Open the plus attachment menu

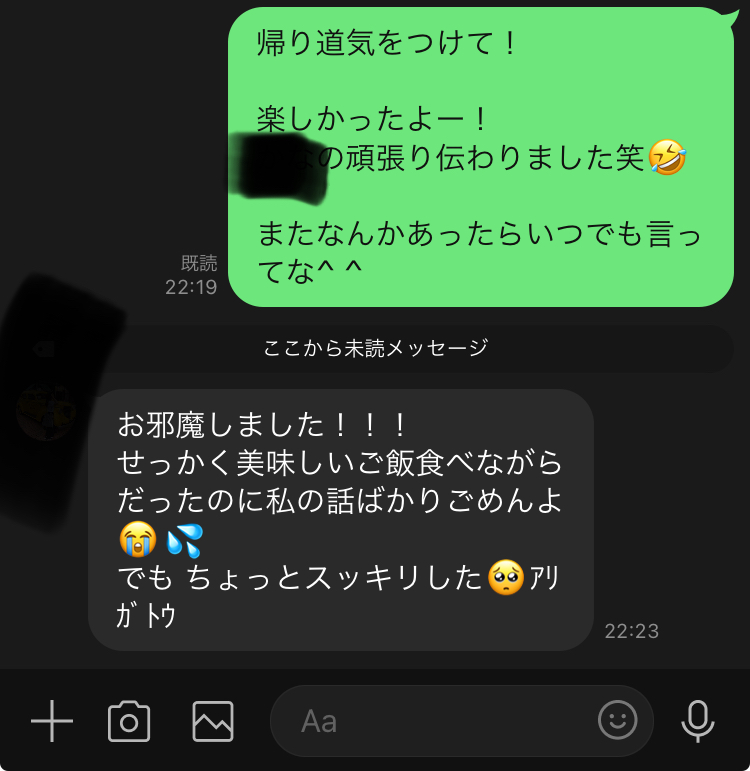point(52,720)
